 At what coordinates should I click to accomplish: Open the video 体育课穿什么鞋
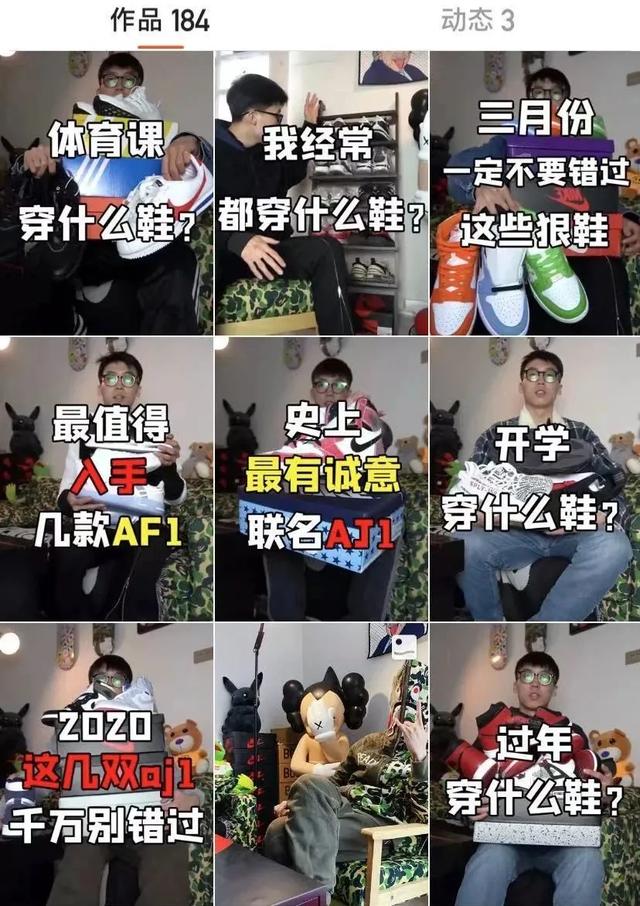pyautogui.click(x=106, y=192)
